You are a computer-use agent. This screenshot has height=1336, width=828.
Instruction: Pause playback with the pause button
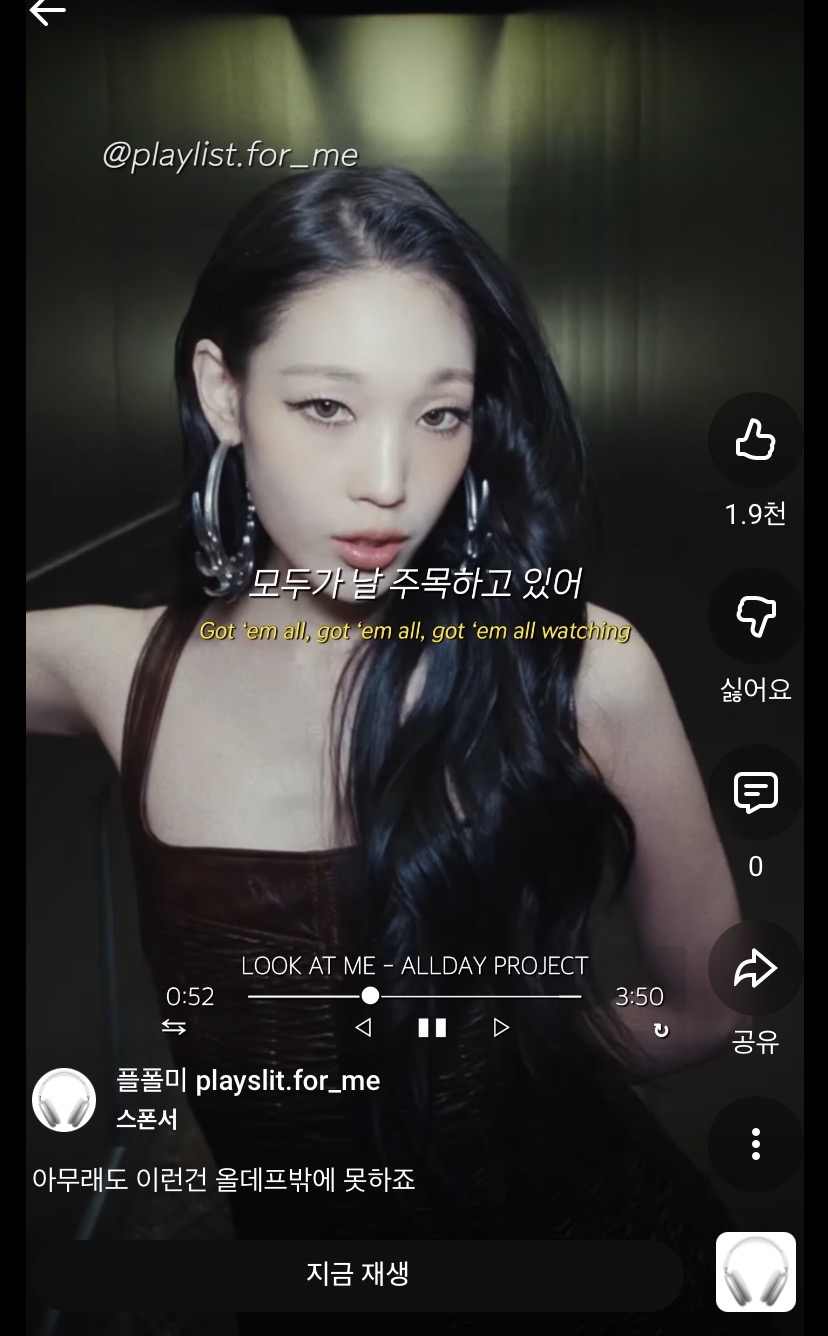431,1027
